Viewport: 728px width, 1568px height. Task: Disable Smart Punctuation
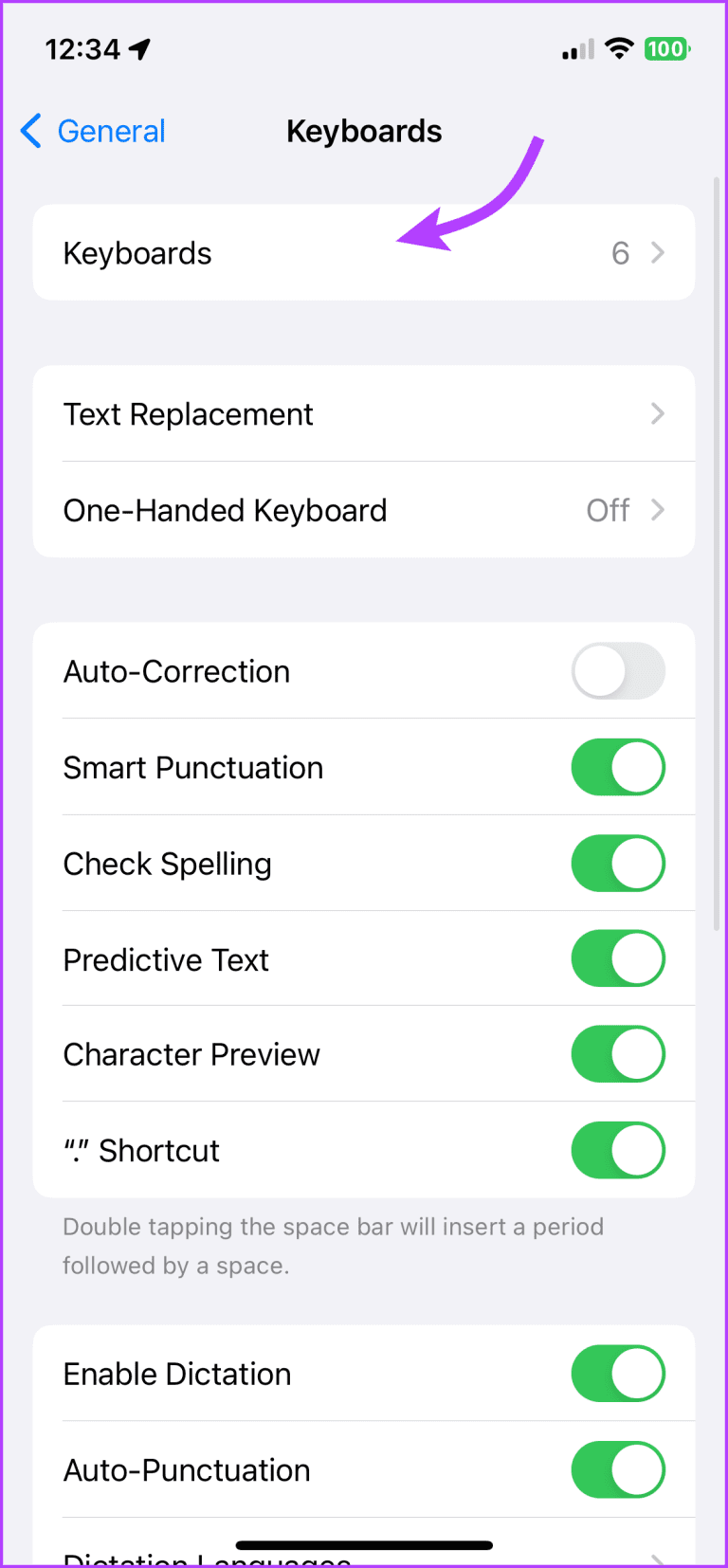(x=618, y=767)
